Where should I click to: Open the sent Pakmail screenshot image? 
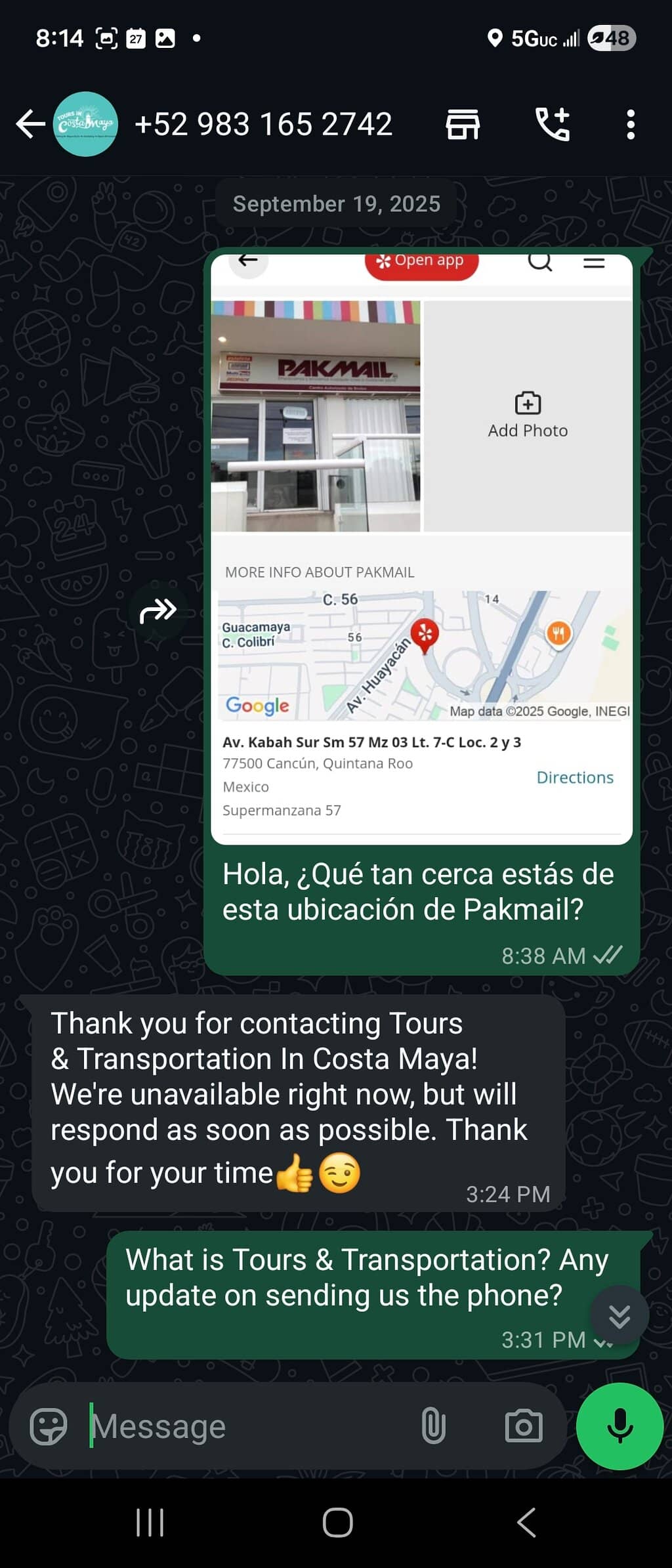[421, 549]
